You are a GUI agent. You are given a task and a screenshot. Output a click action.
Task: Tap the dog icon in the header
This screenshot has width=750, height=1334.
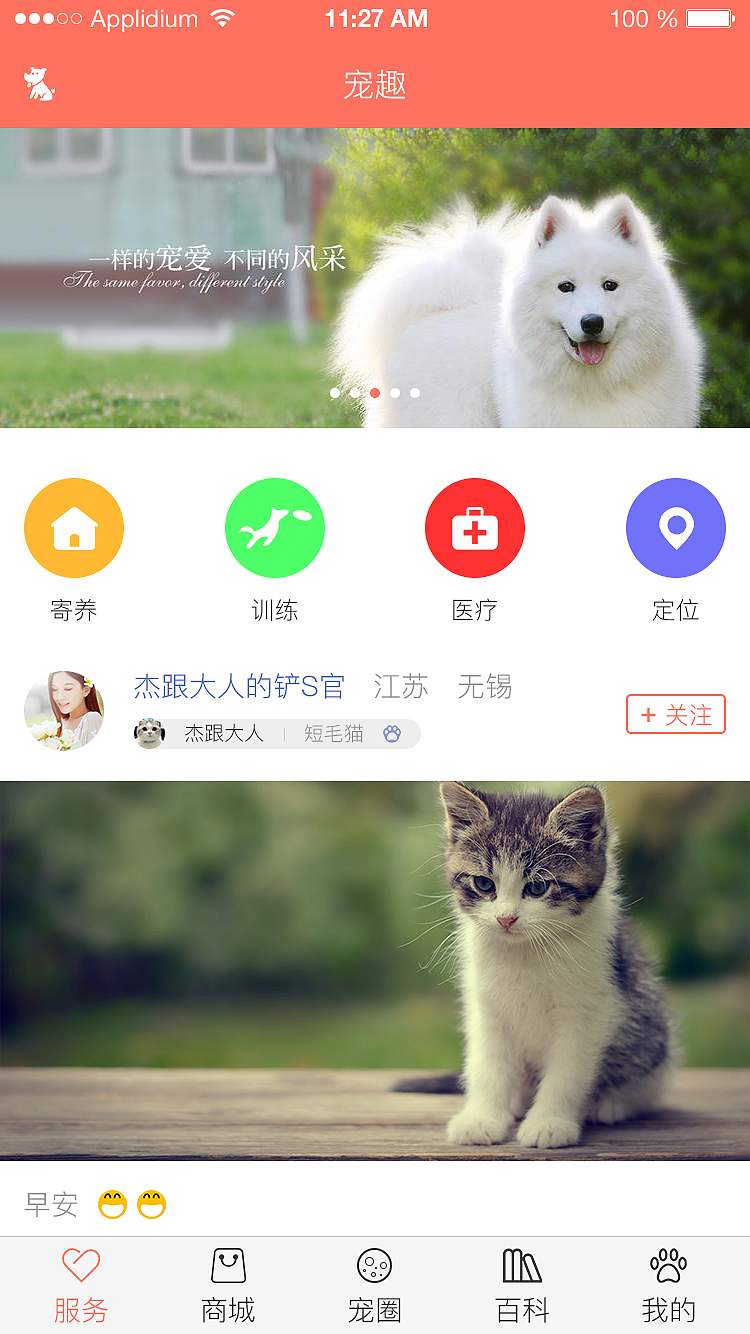[x=39, y=84]
